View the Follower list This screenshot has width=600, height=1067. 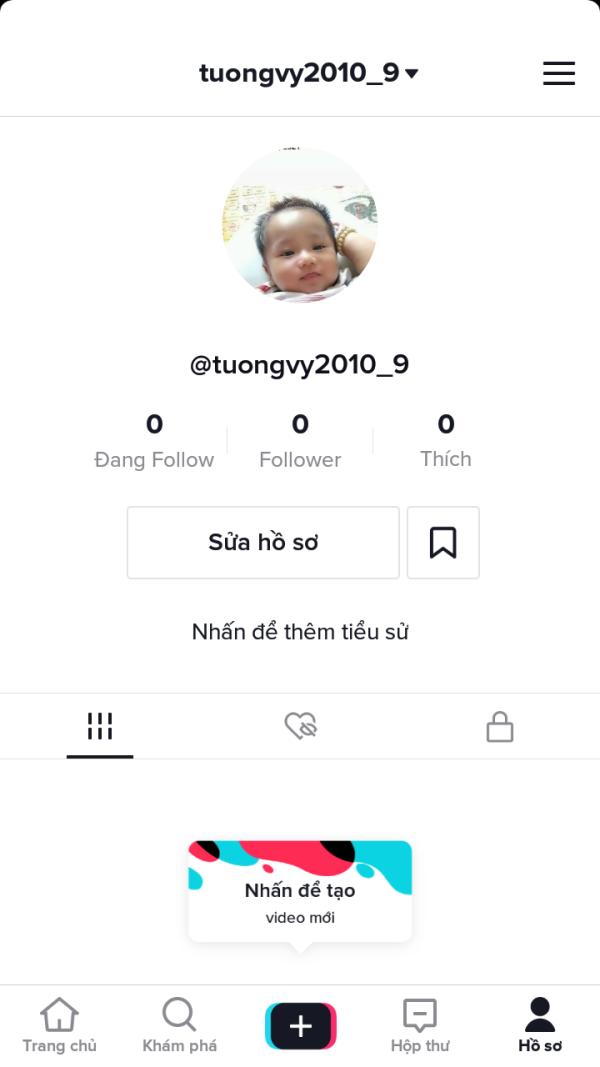pos(300,441)
